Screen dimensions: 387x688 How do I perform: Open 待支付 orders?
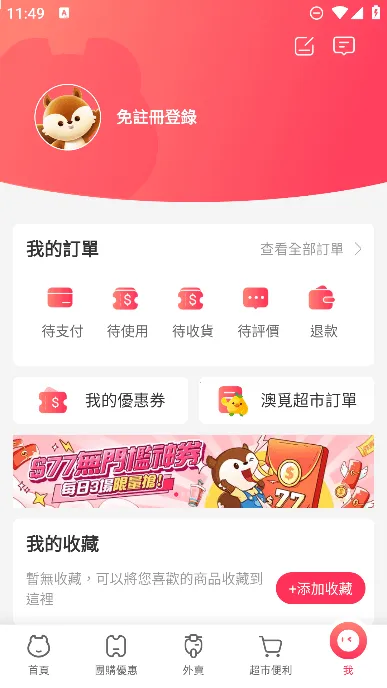coord(62,312)
